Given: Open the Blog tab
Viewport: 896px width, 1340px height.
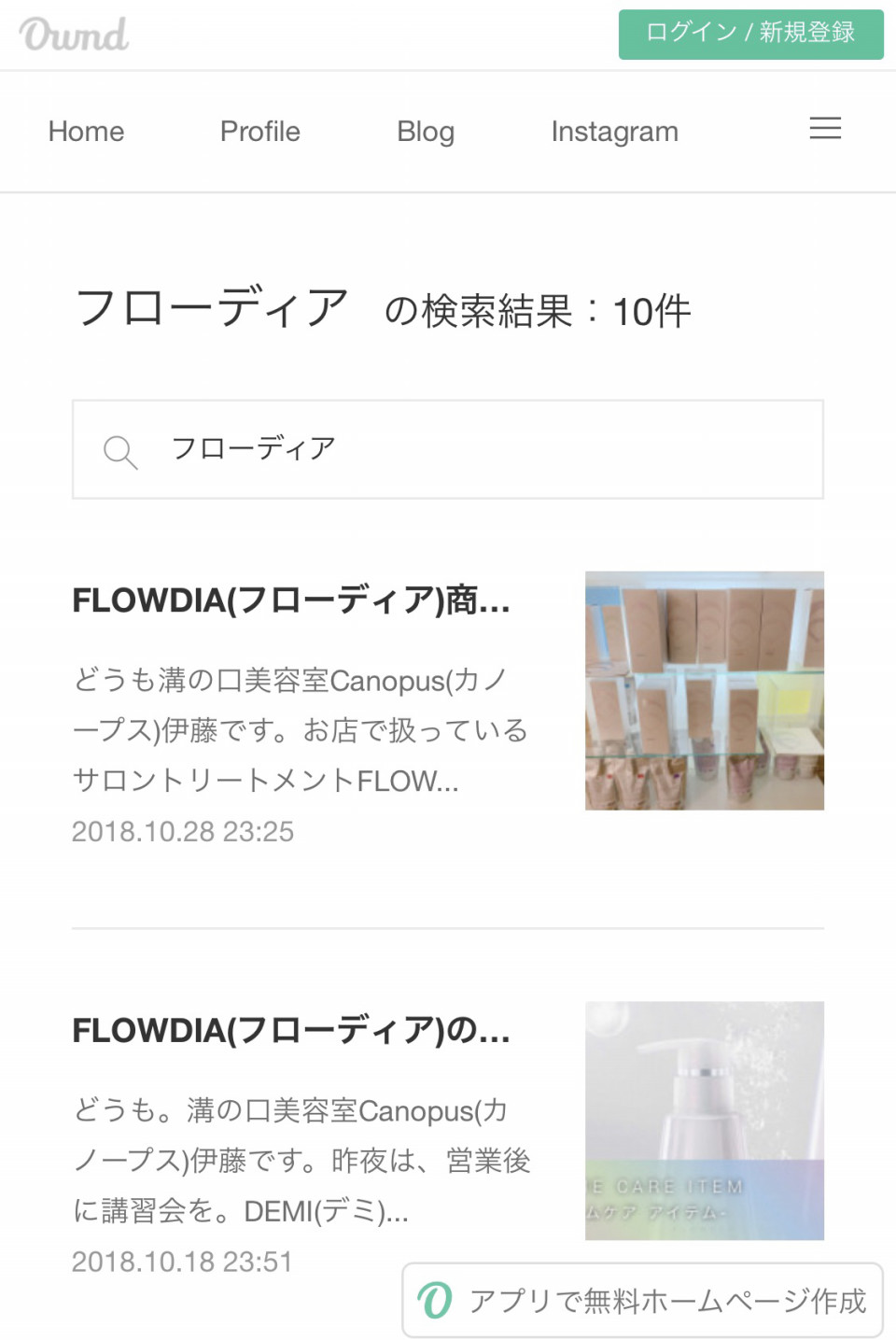Looking at the screenshot, I should tap(426, 132).
